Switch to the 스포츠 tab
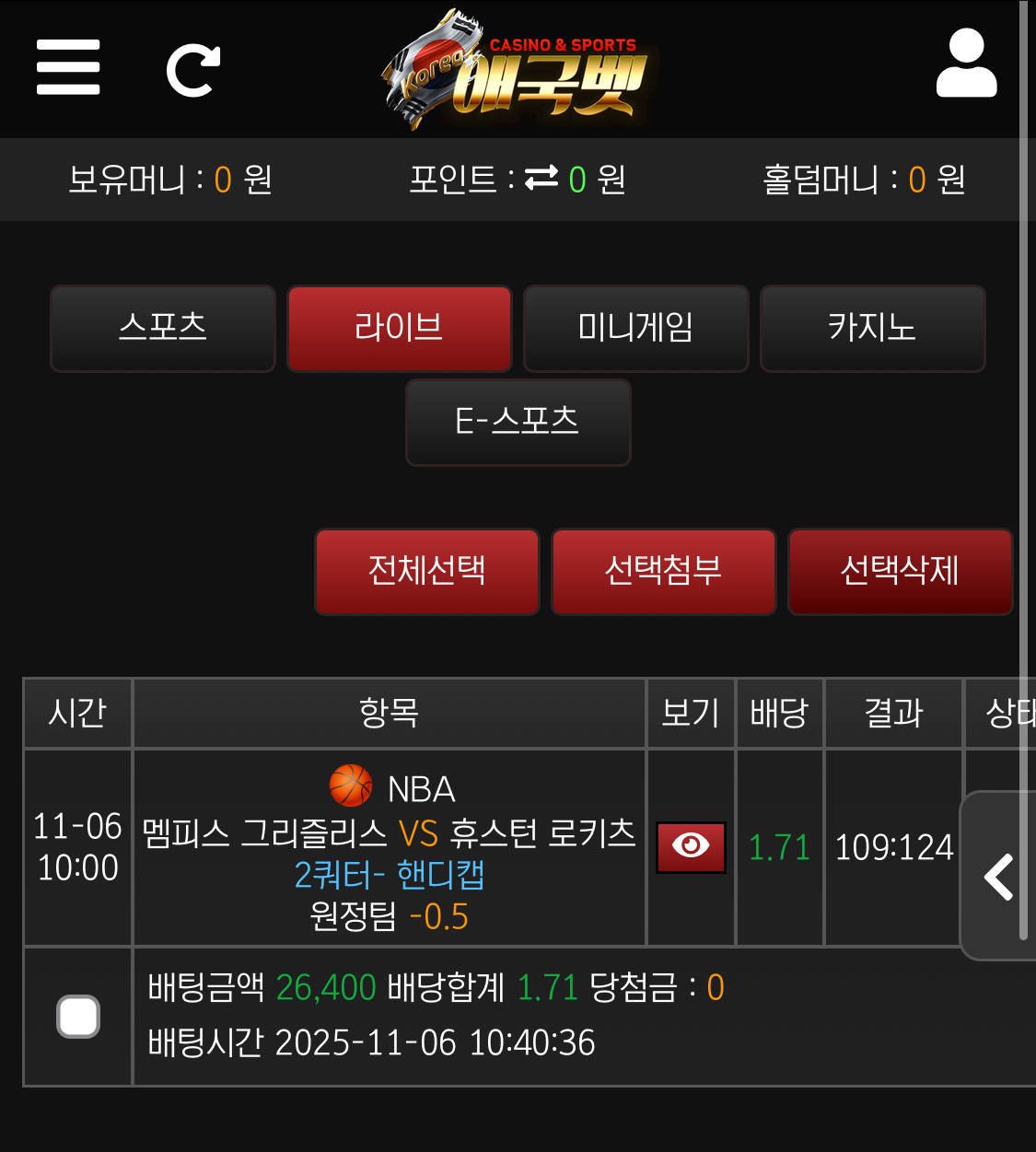The height and width of the screenshot is (1152, 1036). tap(163, 328)
